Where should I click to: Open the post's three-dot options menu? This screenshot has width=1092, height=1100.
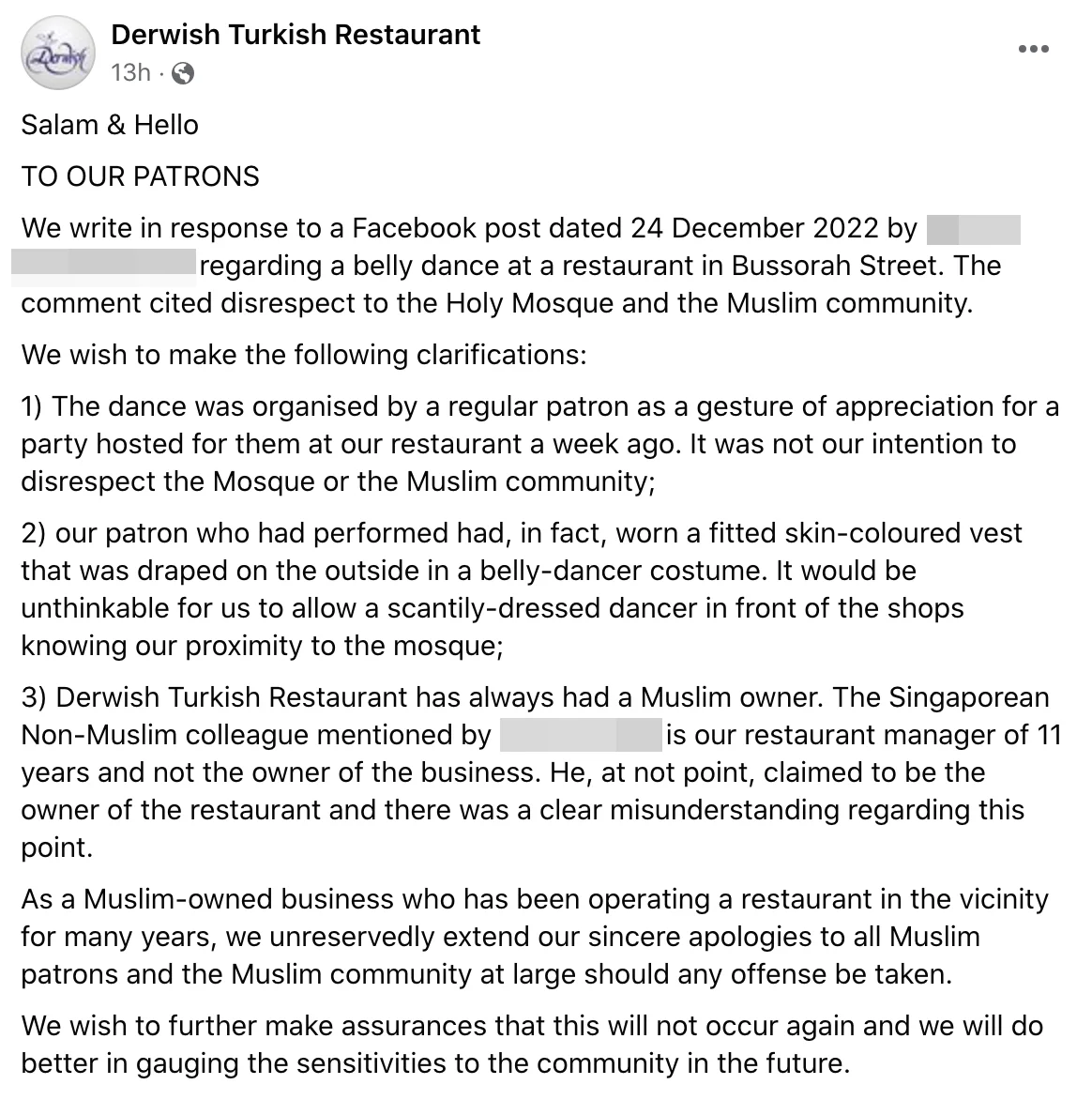1033,49
